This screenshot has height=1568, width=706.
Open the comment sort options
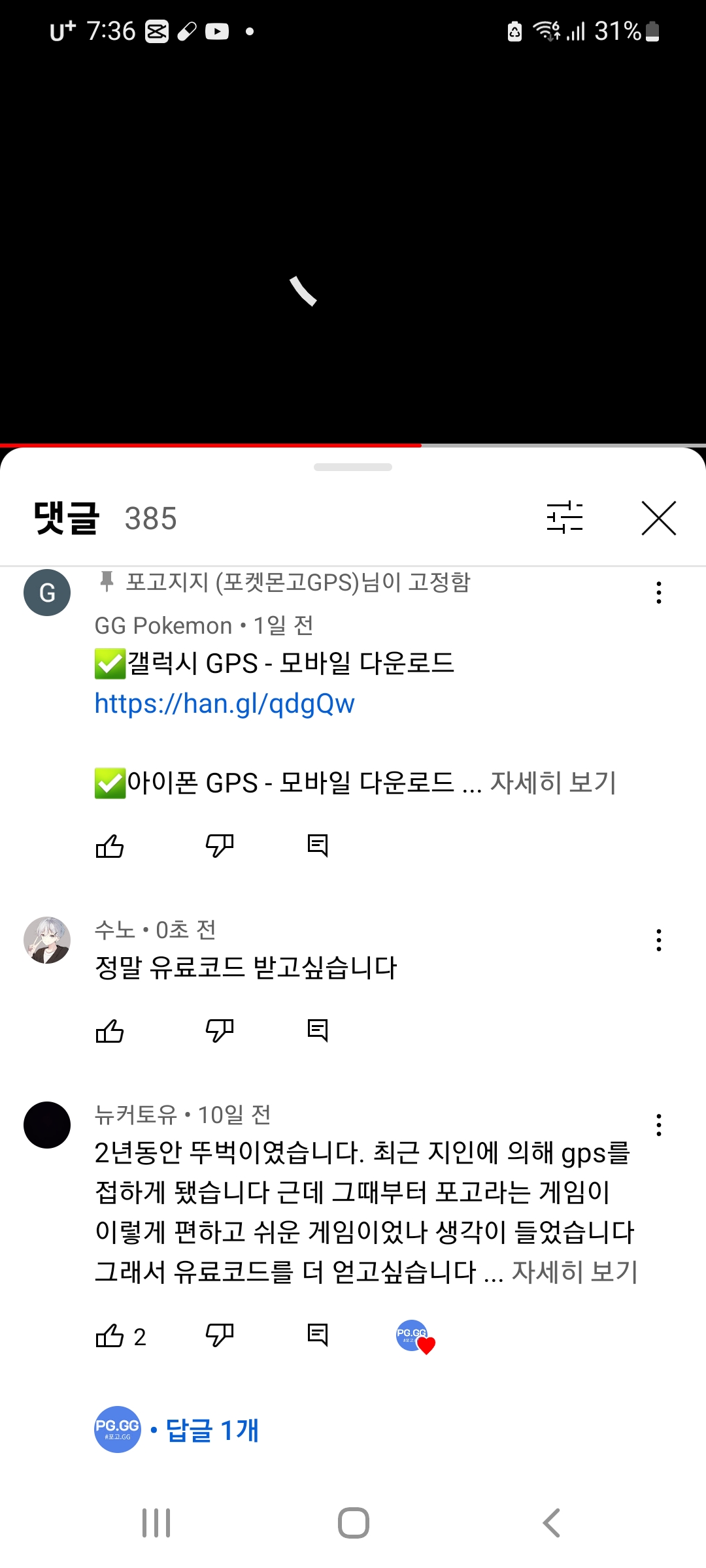click(x=564, y=518)
